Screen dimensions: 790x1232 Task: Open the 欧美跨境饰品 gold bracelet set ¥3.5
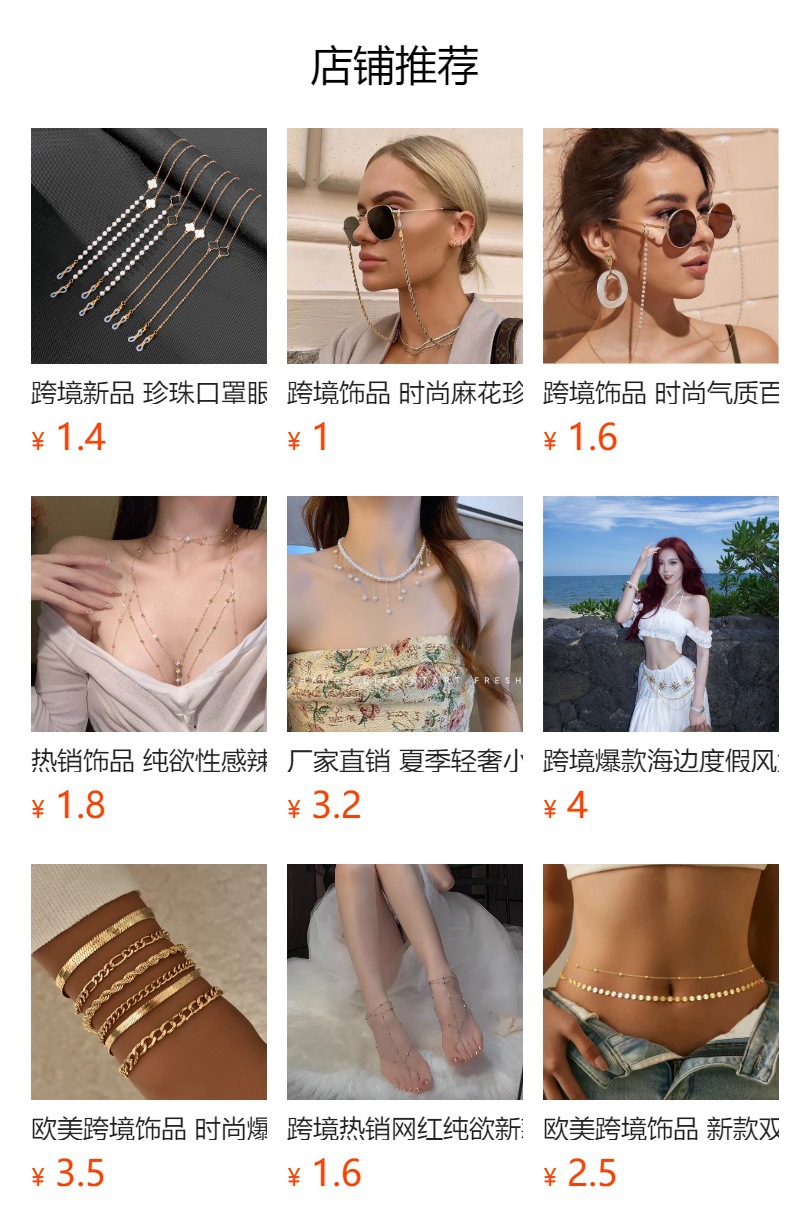(148, 982)
